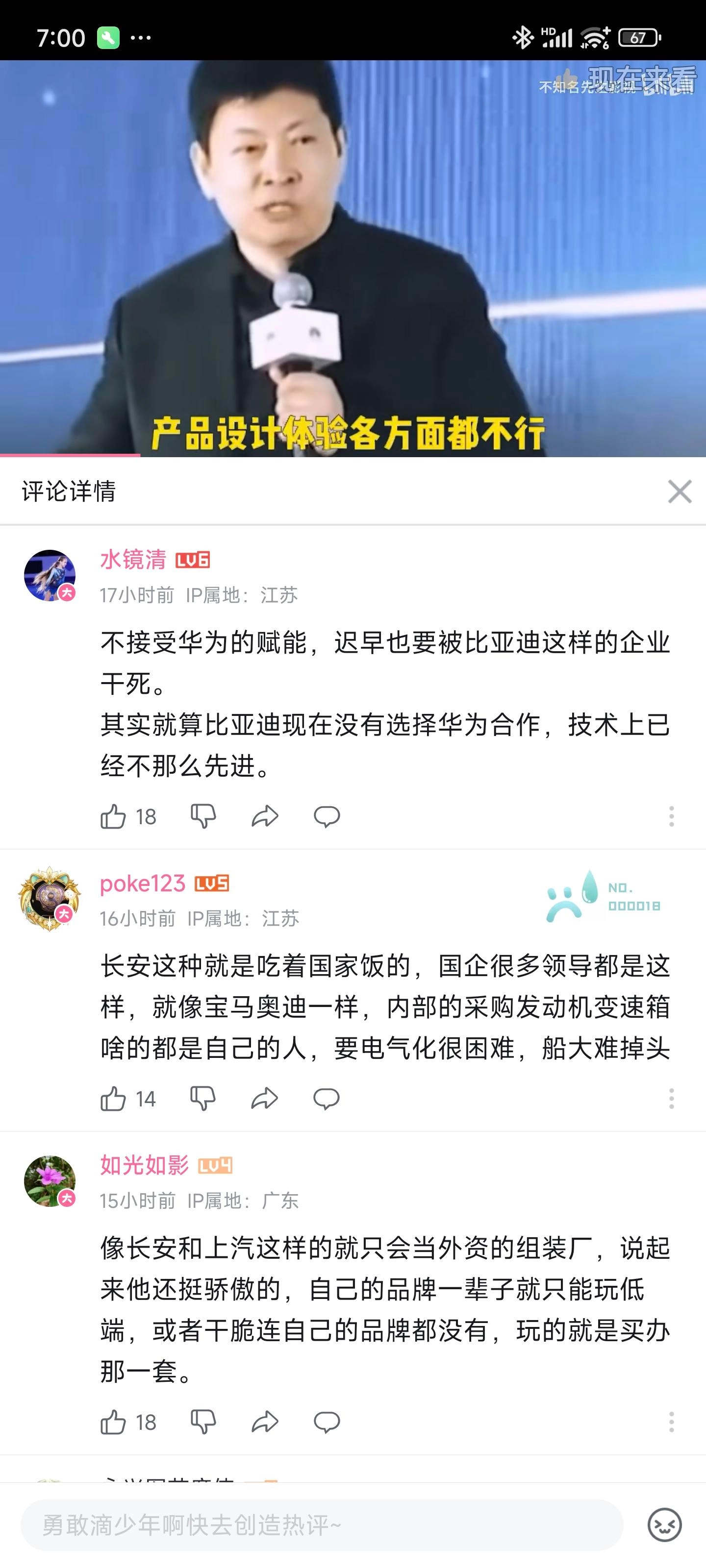Dislike 水镜清's comment

click(203, 816)
